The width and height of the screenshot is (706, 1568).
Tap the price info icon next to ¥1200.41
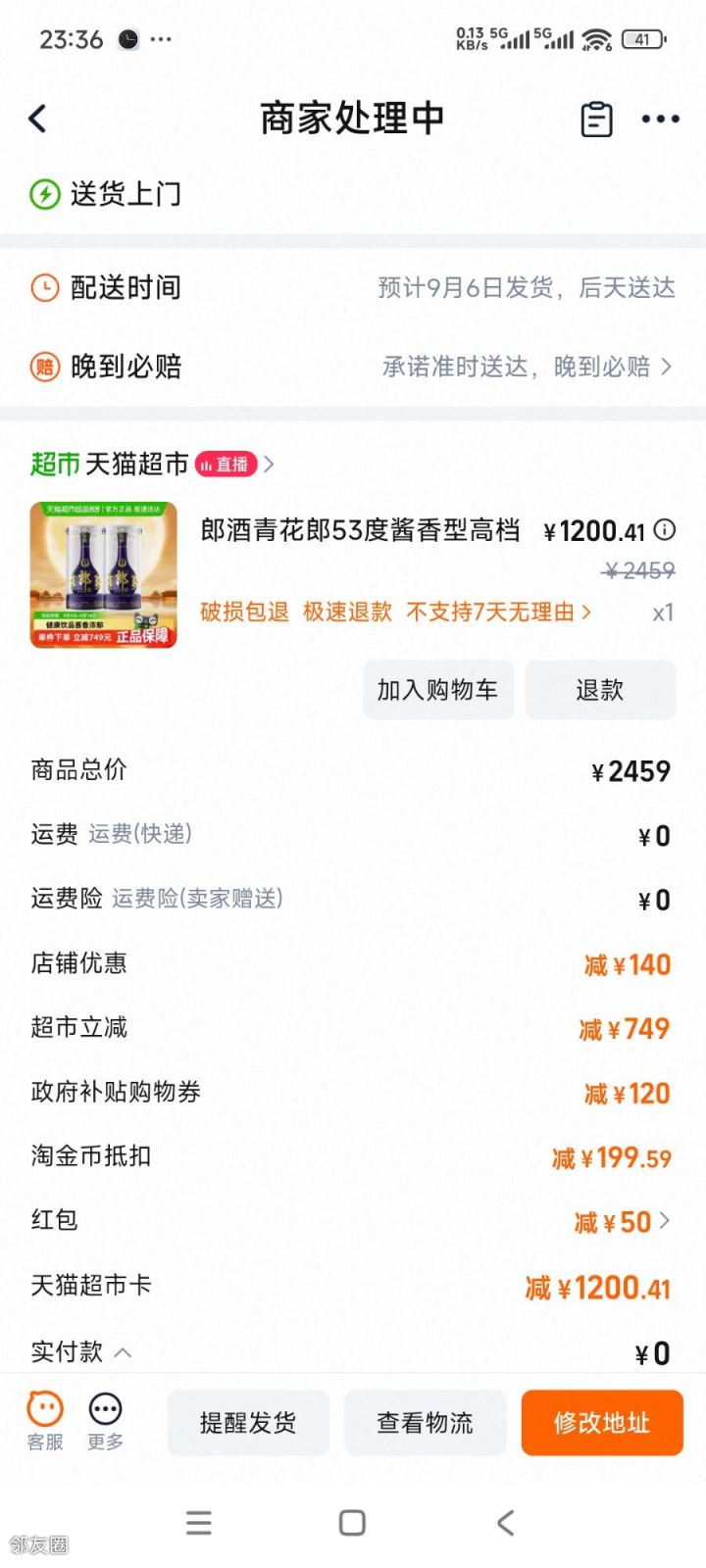[665, 530]
